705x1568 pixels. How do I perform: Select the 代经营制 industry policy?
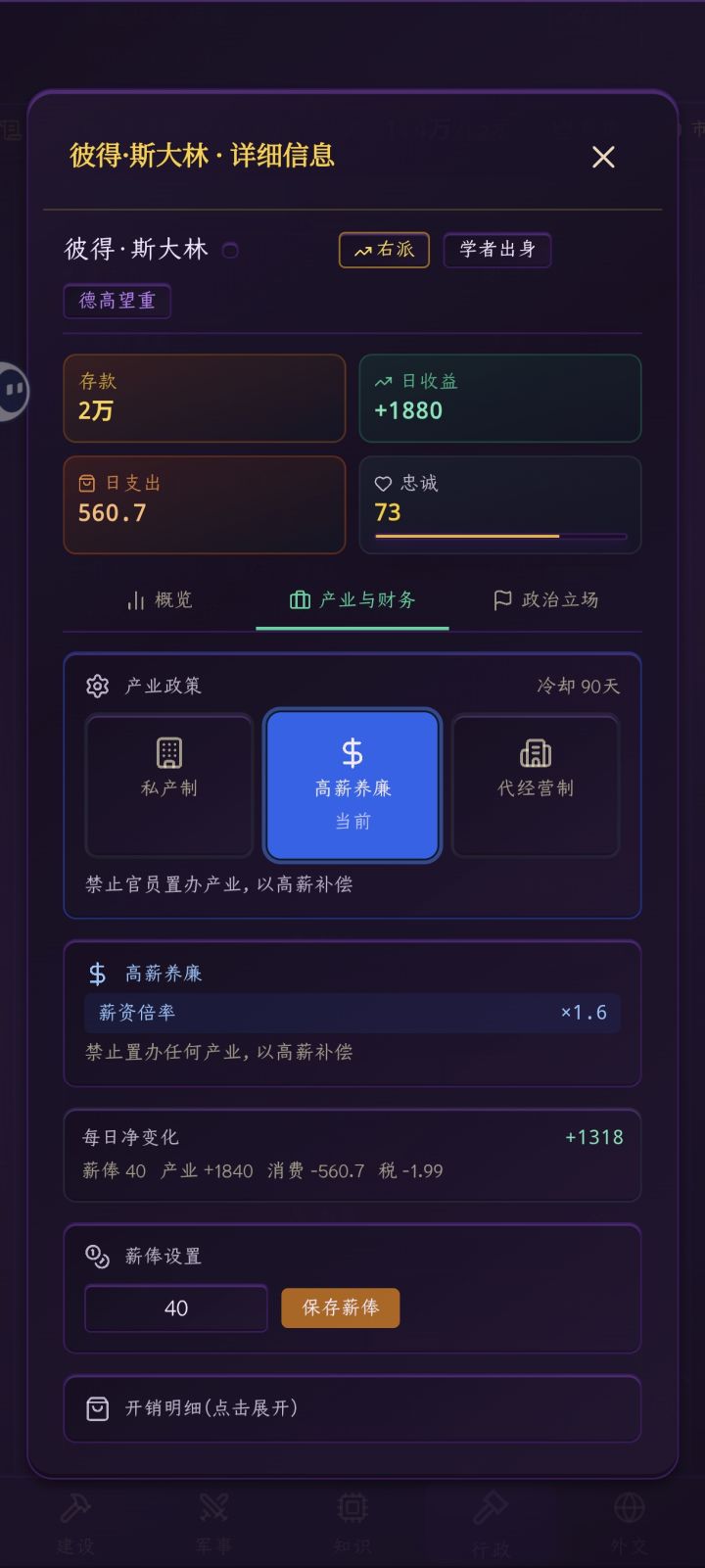tap(536, 785)
